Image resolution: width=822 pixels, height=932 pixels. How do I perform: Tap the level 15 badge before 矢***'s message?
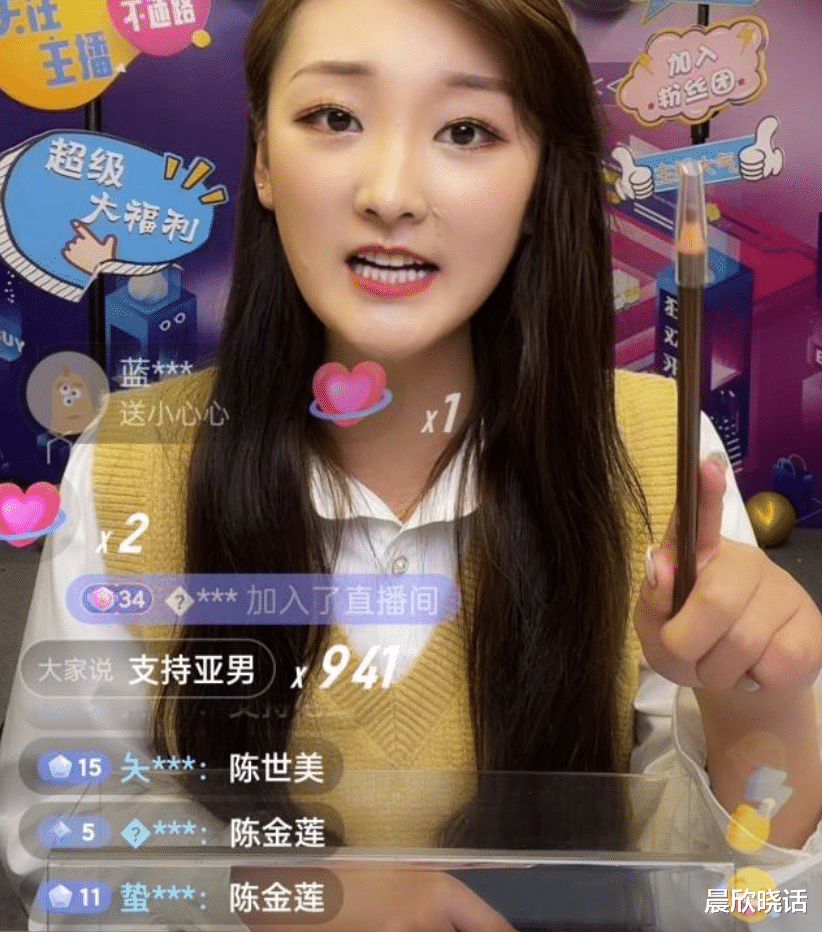[77, 767]
